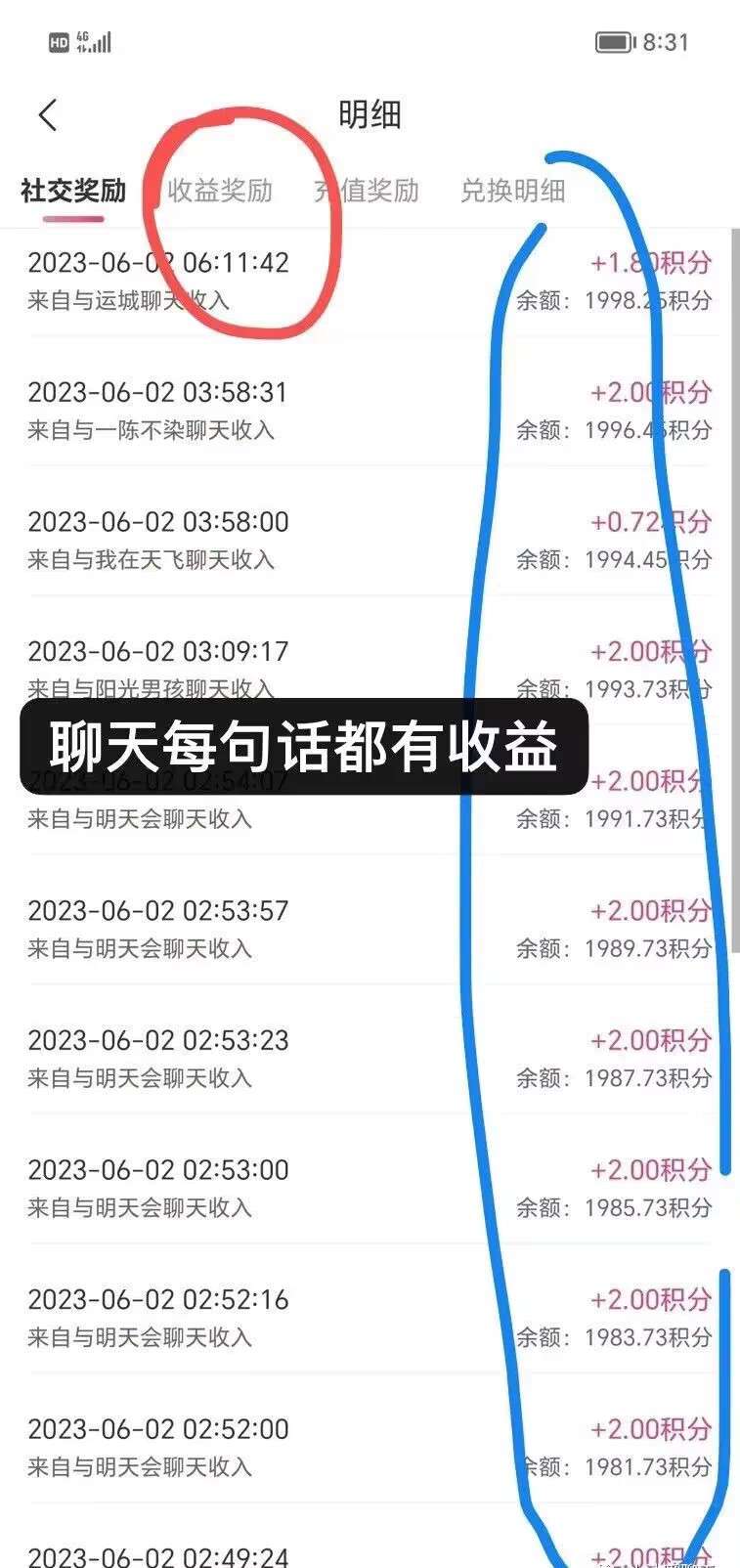The image size is (740, 1568).
Task: Open the 充值奖励 tab
Action: (367, 190)
